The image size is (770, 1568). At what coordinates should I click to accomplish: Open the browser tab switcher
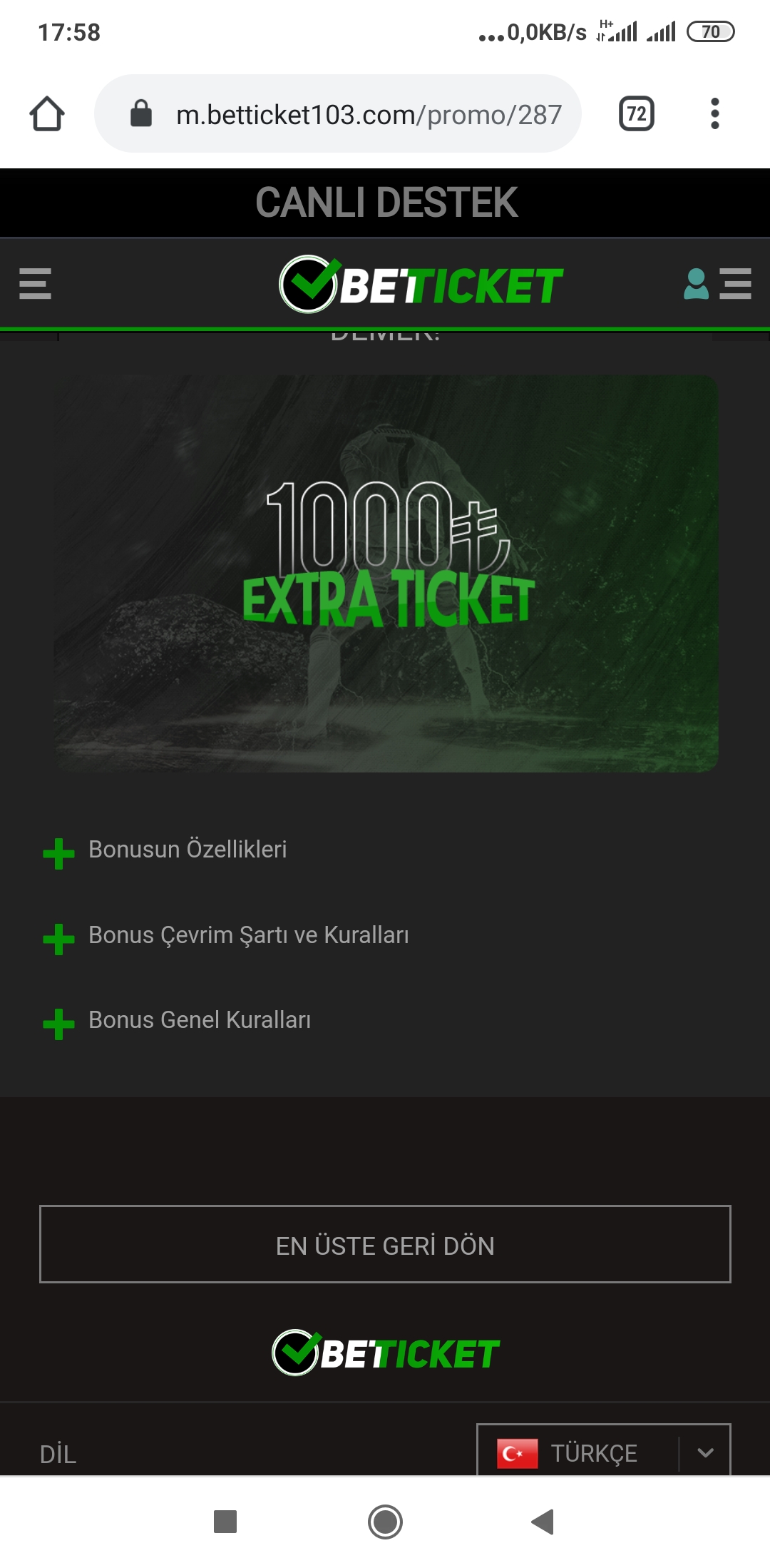[x=637, y=114]
